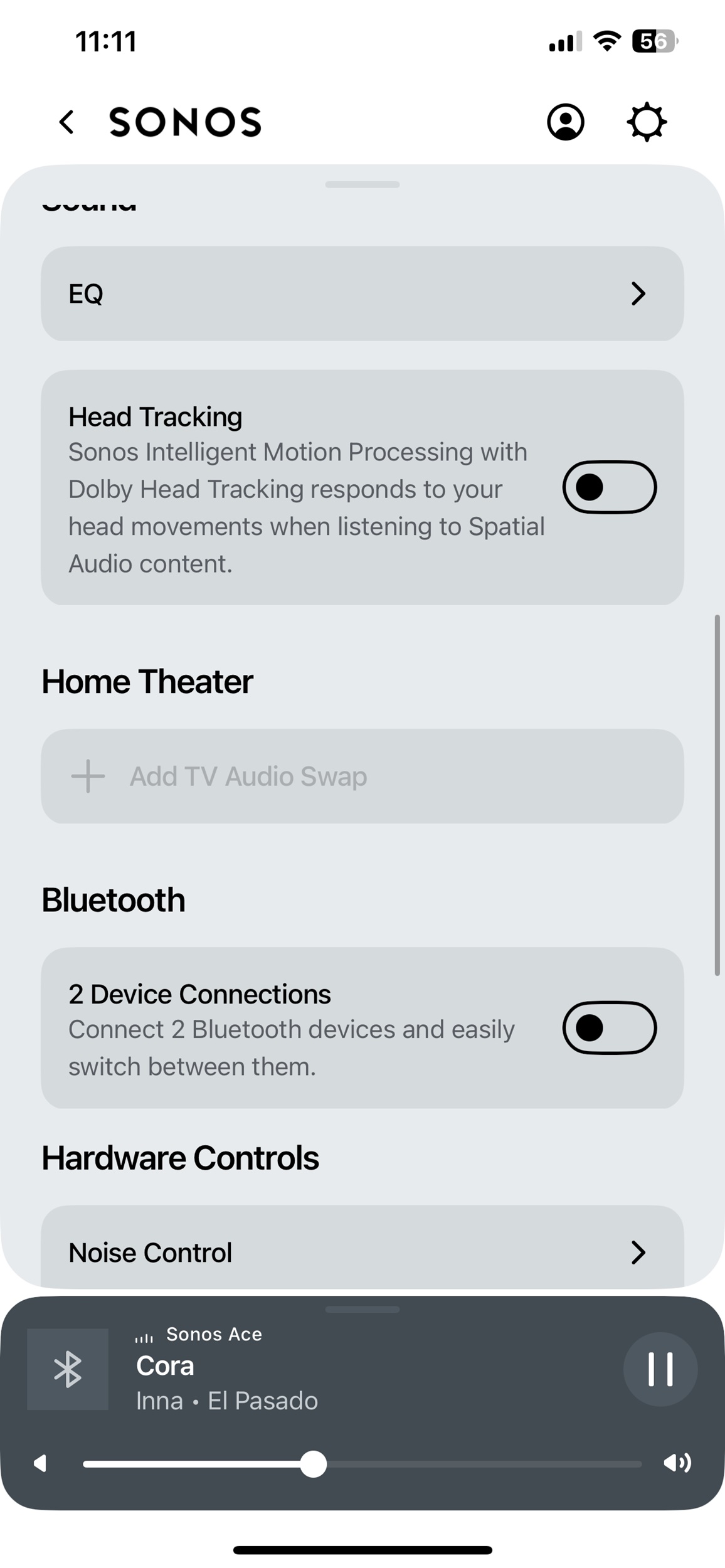Pause the song Cora
The image size is (725, 1568).
pos(660,1369)
